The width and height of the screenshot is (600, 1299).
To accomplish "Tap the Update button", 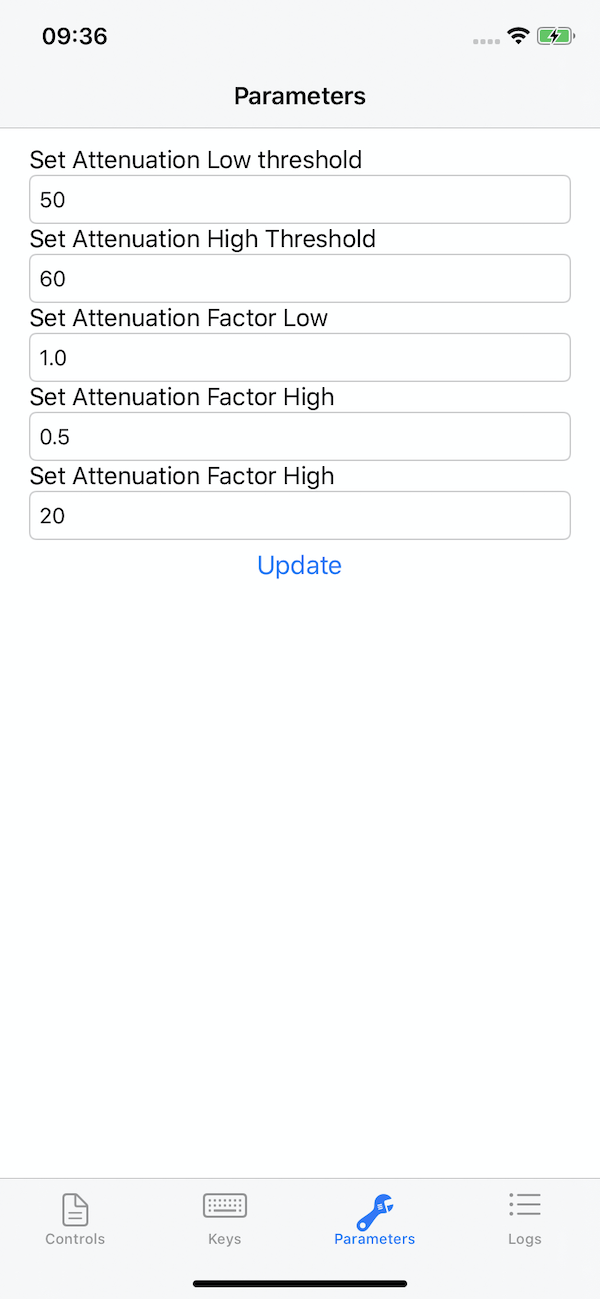I will pyautogui.click(x=300, y=565).
